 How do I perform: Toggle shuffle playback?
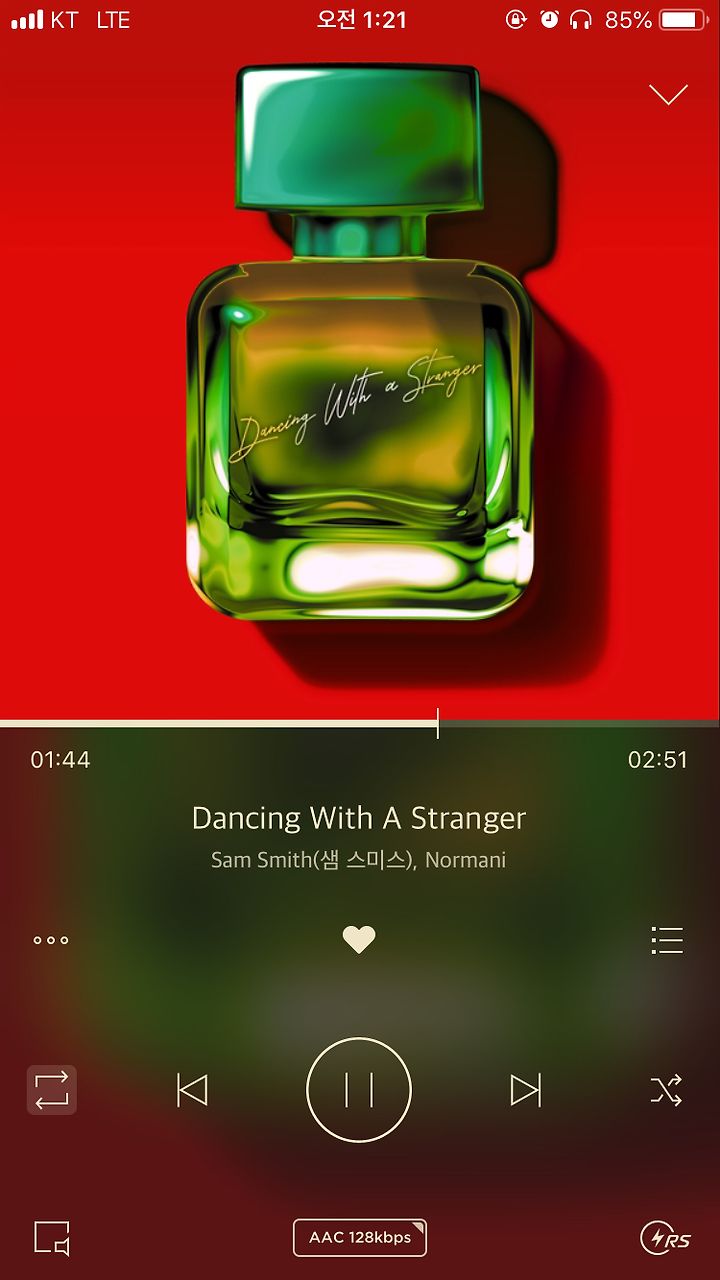tap(666, 1090)
